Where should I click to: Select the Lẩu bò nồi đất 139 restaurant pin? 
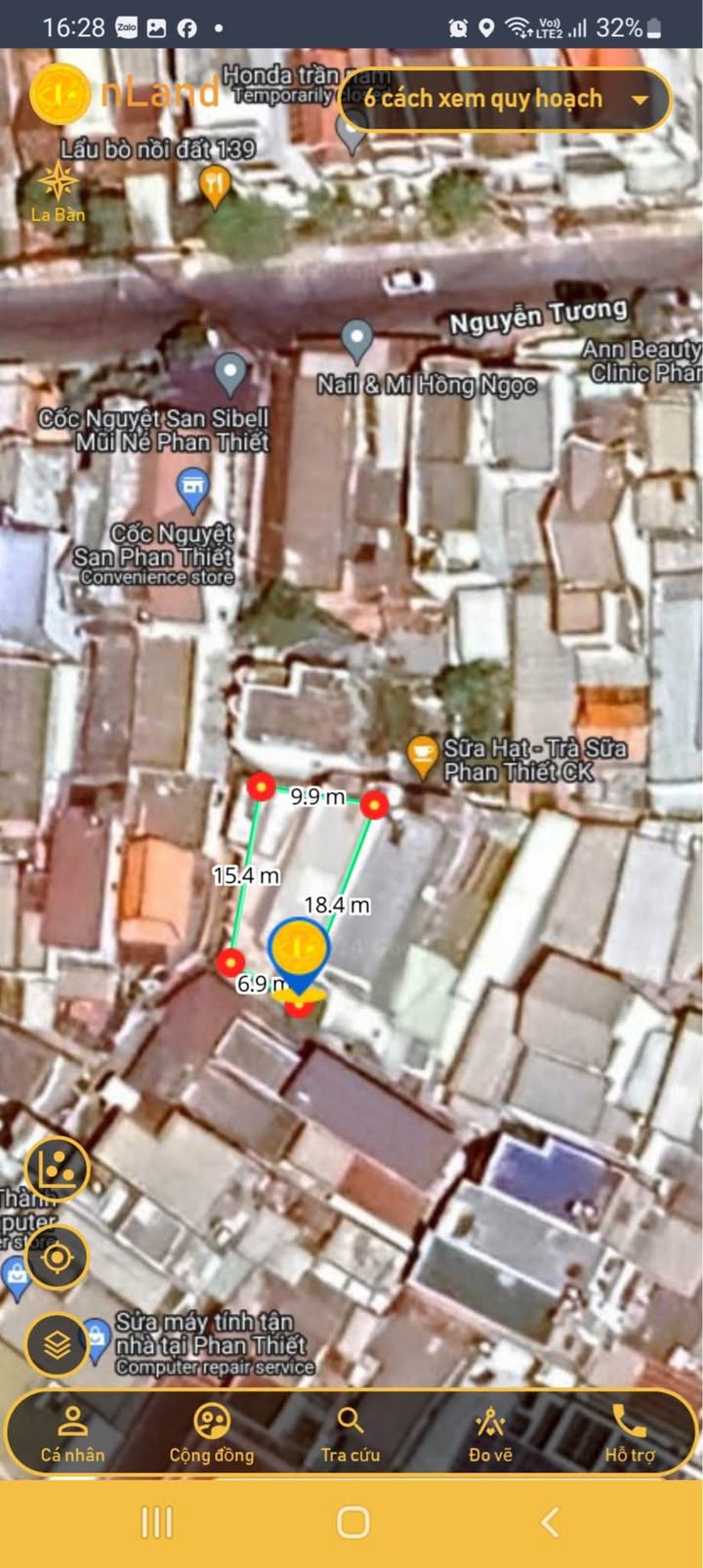tap(215, 184)
